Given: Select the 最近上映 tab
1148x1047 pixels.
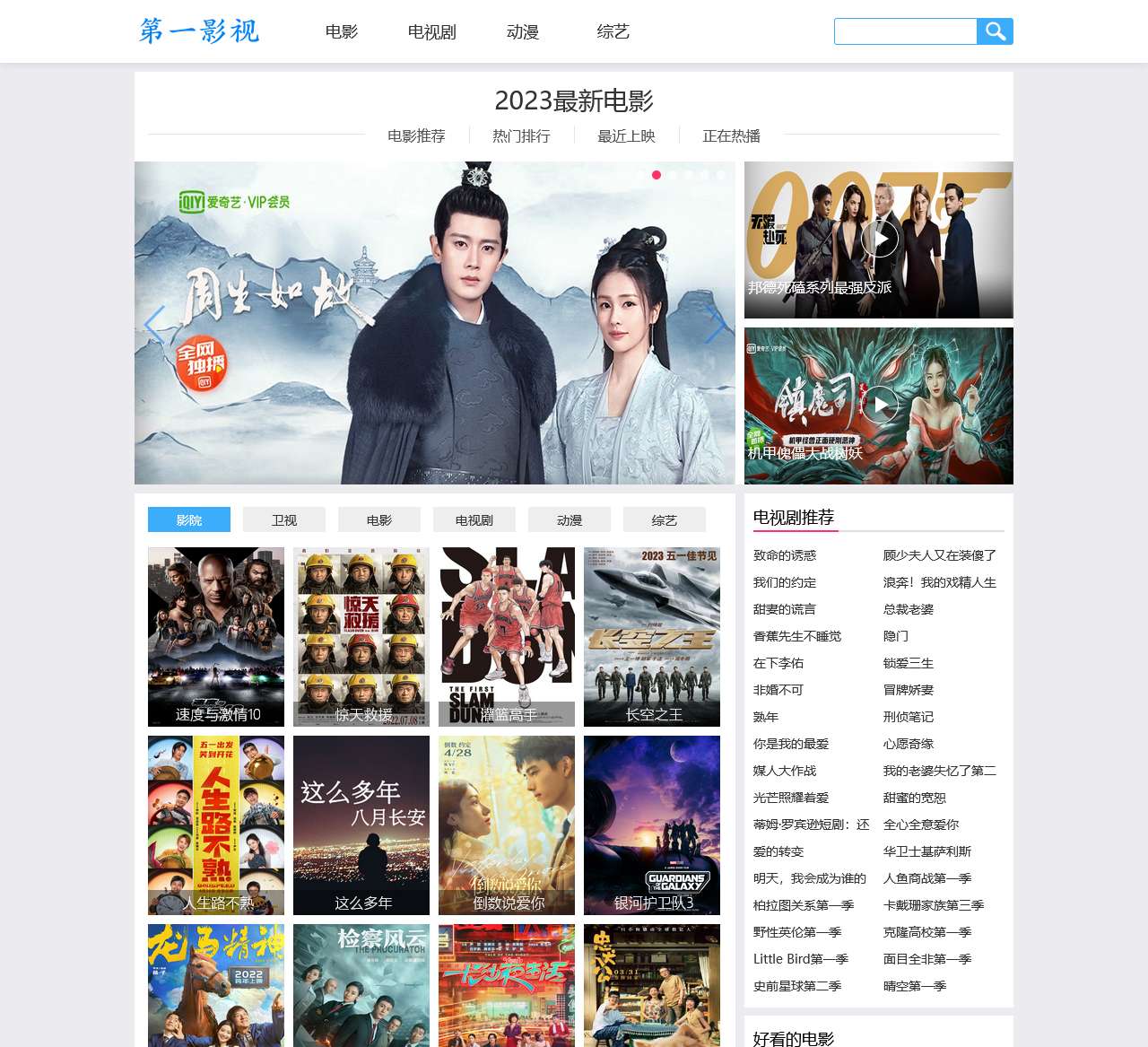Looking at the screenshot, I should [626, 136].
